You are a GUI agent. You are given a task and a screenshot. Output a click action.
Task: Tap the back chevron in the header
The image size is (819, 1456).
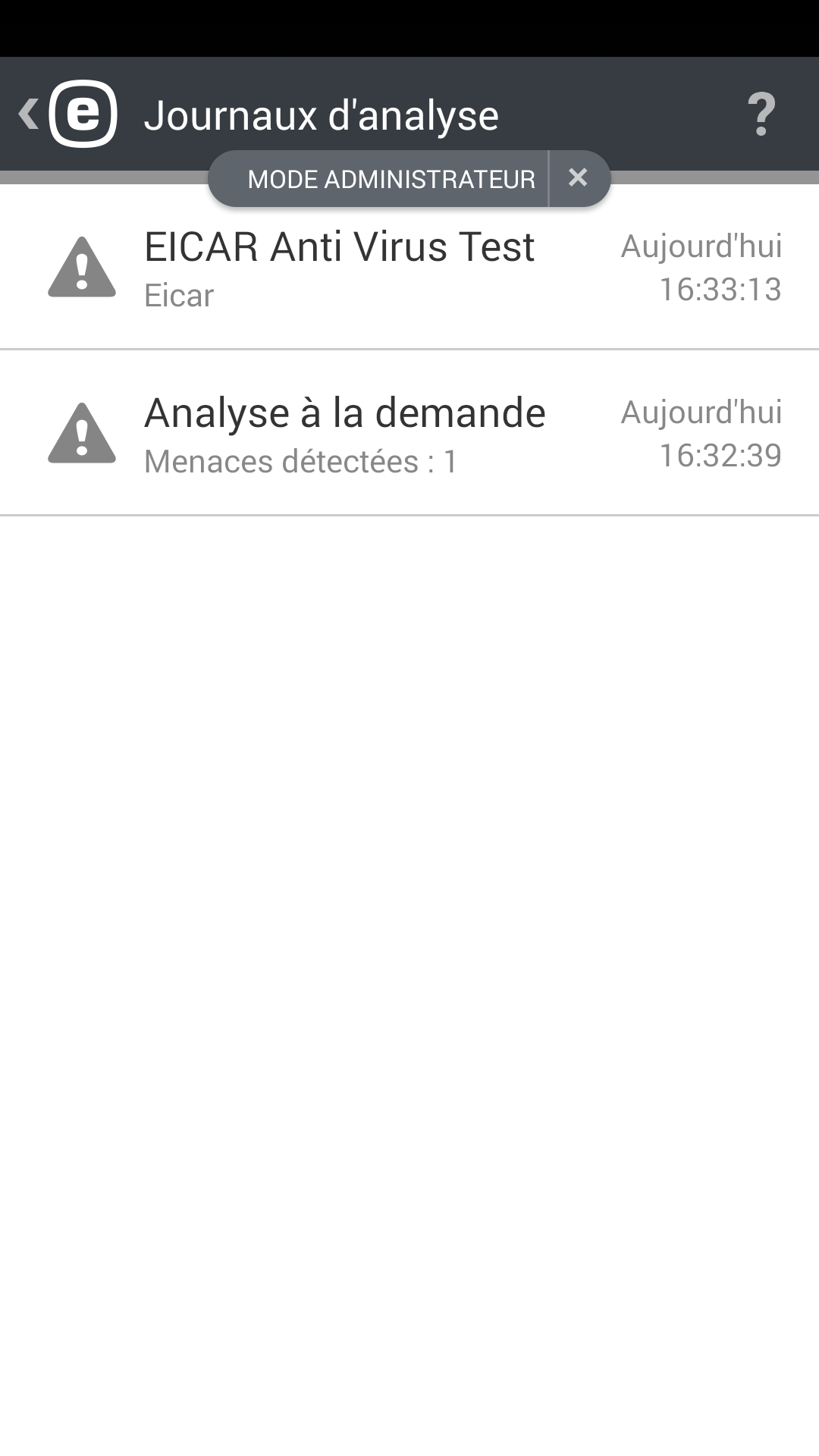(27, 112)
